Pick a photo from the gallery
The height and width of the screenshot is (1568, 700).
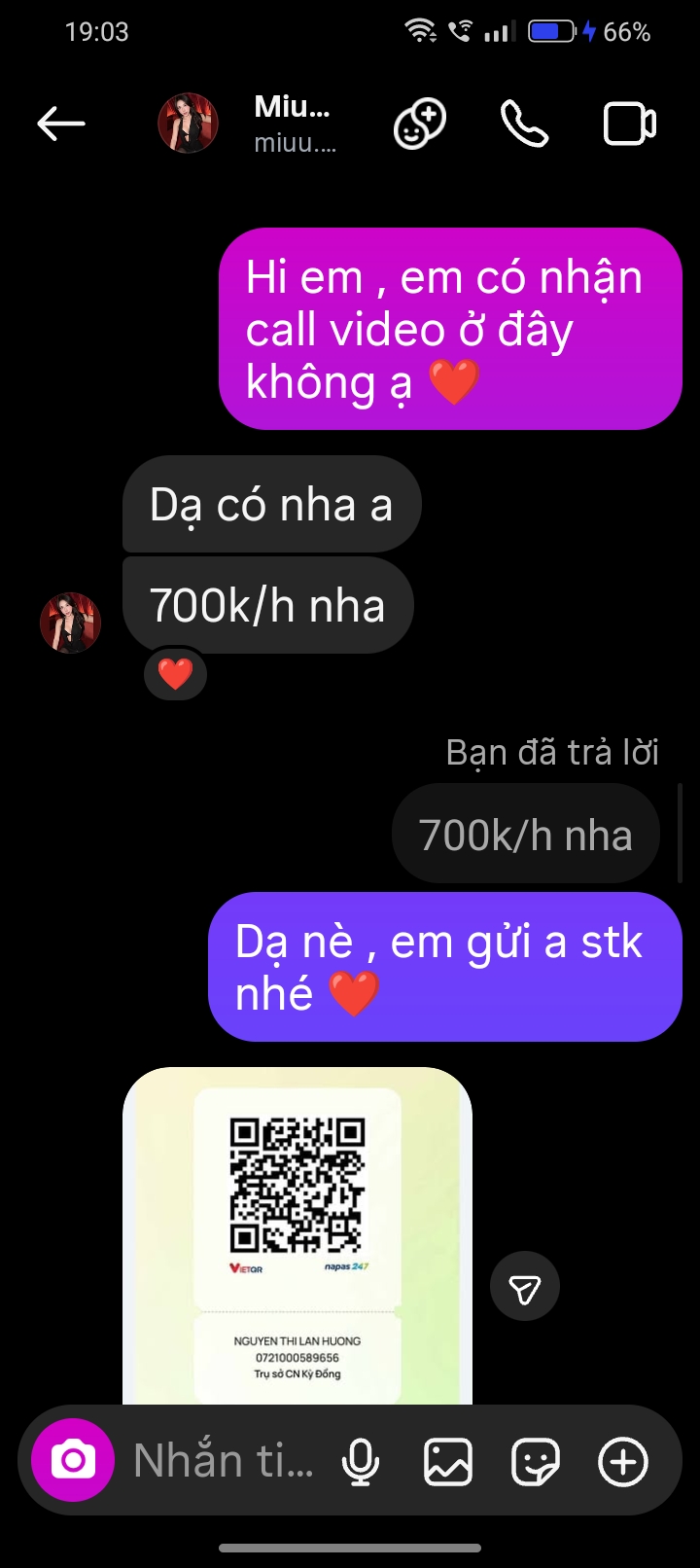tap(448, 1460)
